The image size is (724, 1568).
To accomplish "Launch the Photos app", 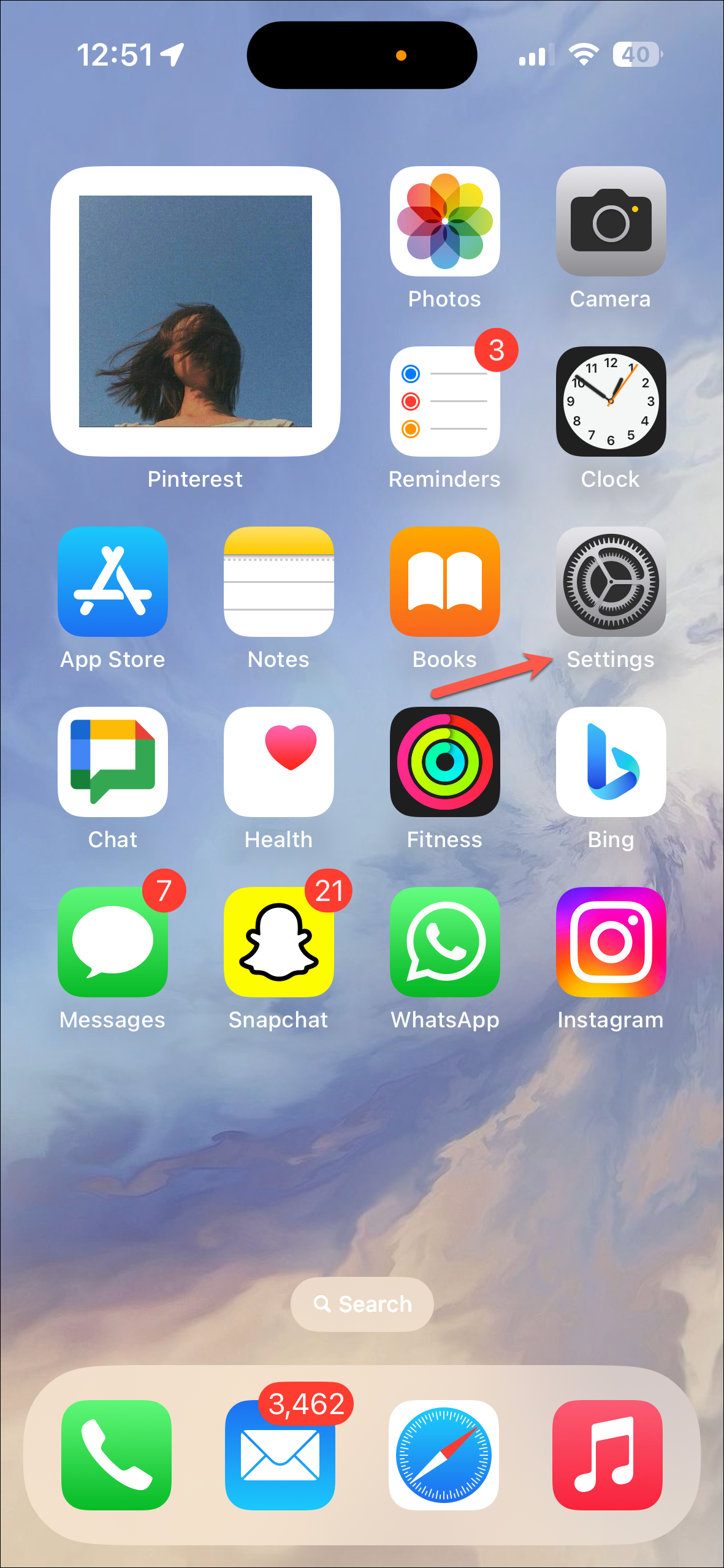I will 444,221.
